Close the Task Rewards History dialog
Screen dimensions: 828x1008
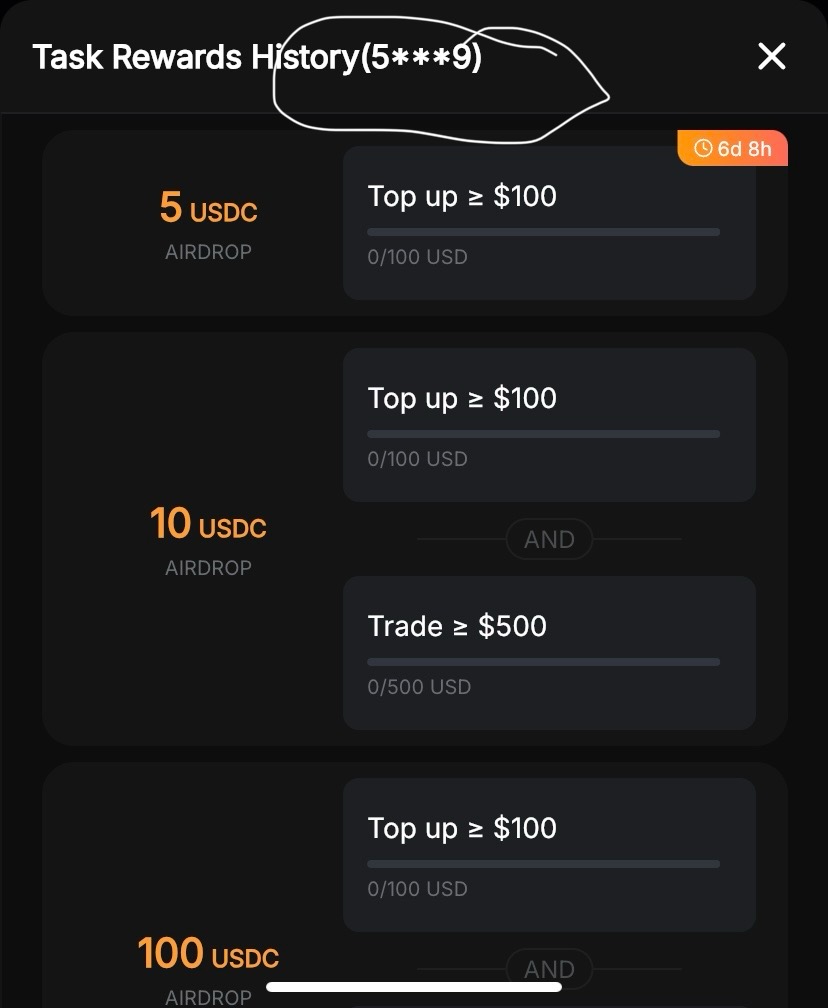(x=771, y=56)
